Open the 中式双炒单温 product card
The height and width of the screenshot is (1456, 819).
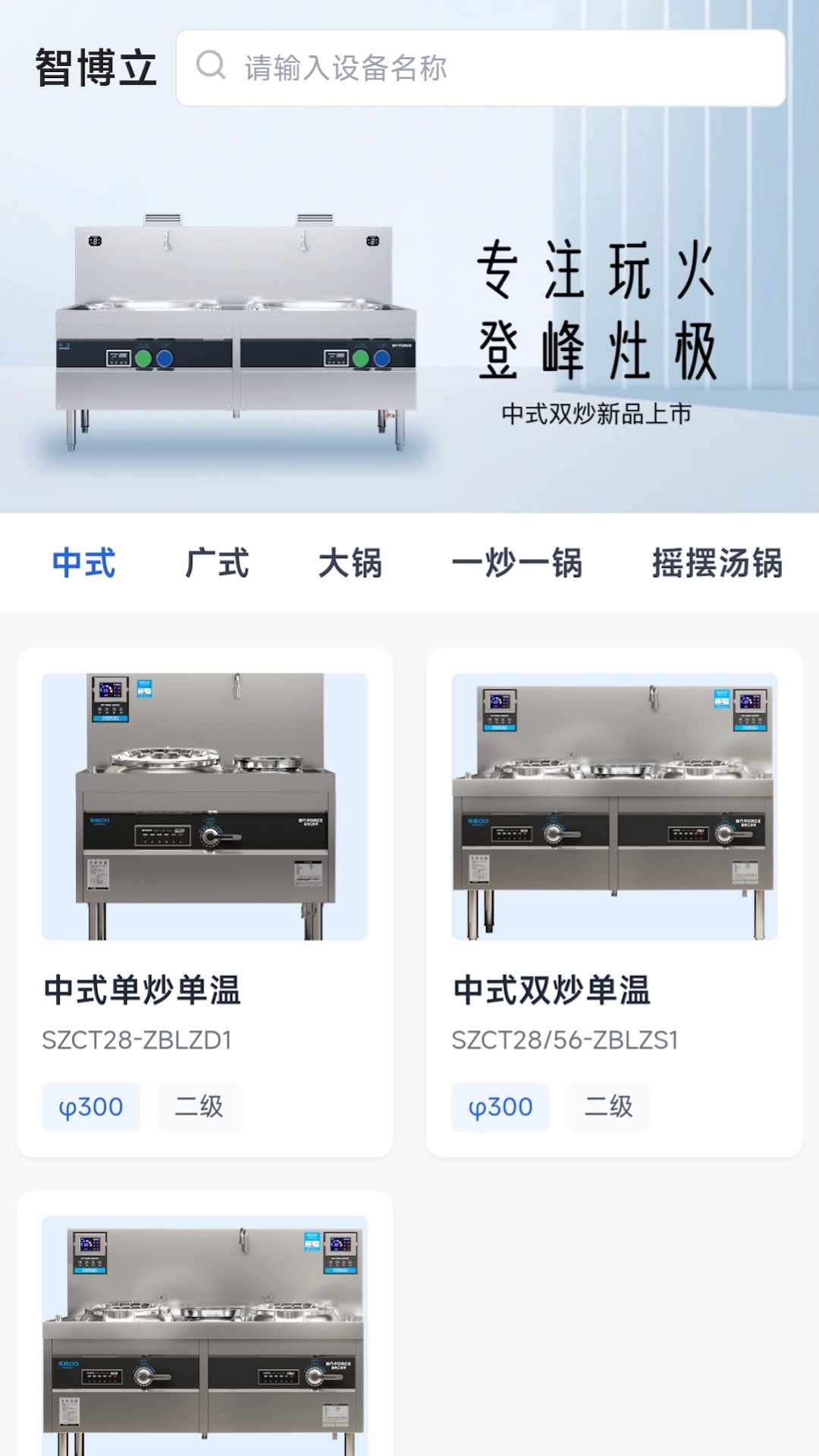[614, 902]
